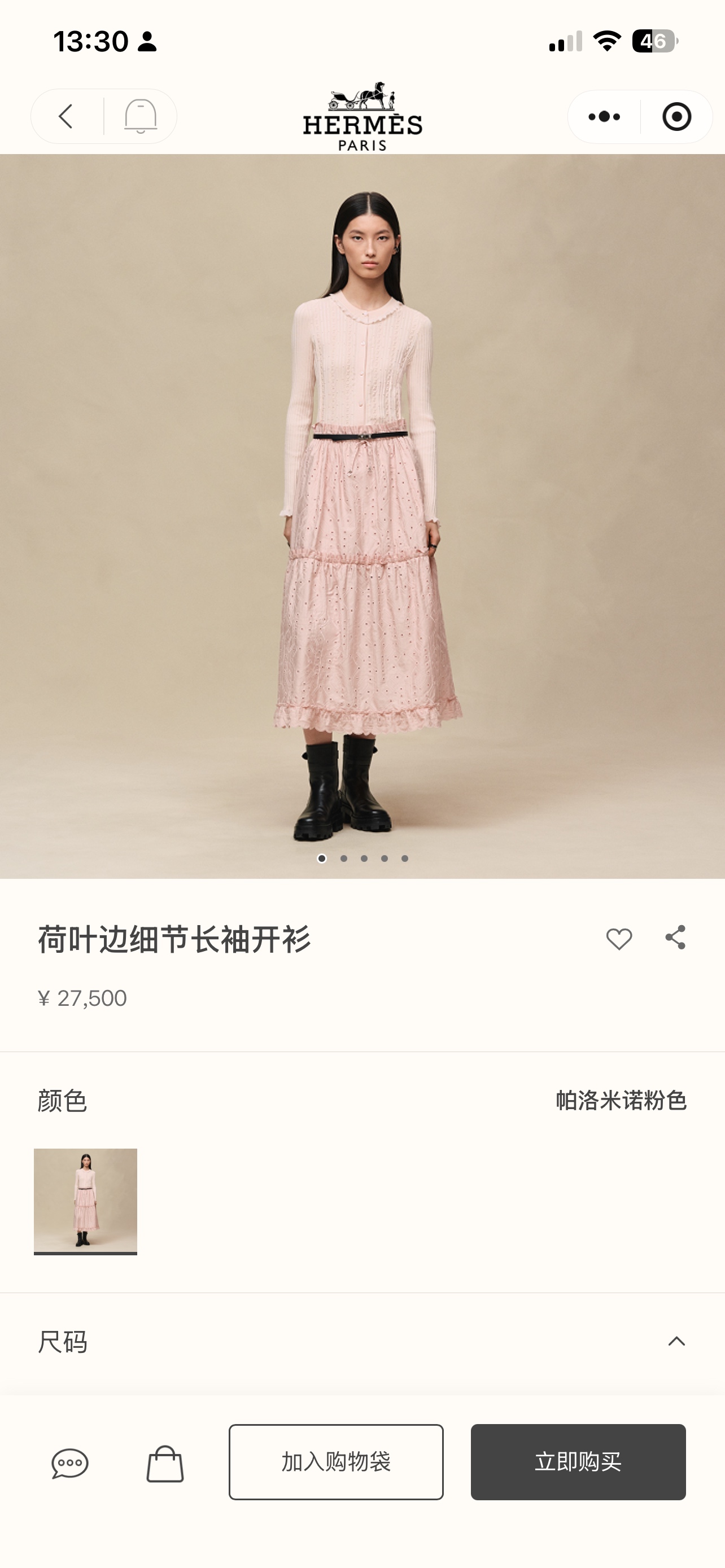Image resolution: width=725 pixels, height=1568 pixels.
Task: Jump to the second product image dot
Action: tap(344, 859)
